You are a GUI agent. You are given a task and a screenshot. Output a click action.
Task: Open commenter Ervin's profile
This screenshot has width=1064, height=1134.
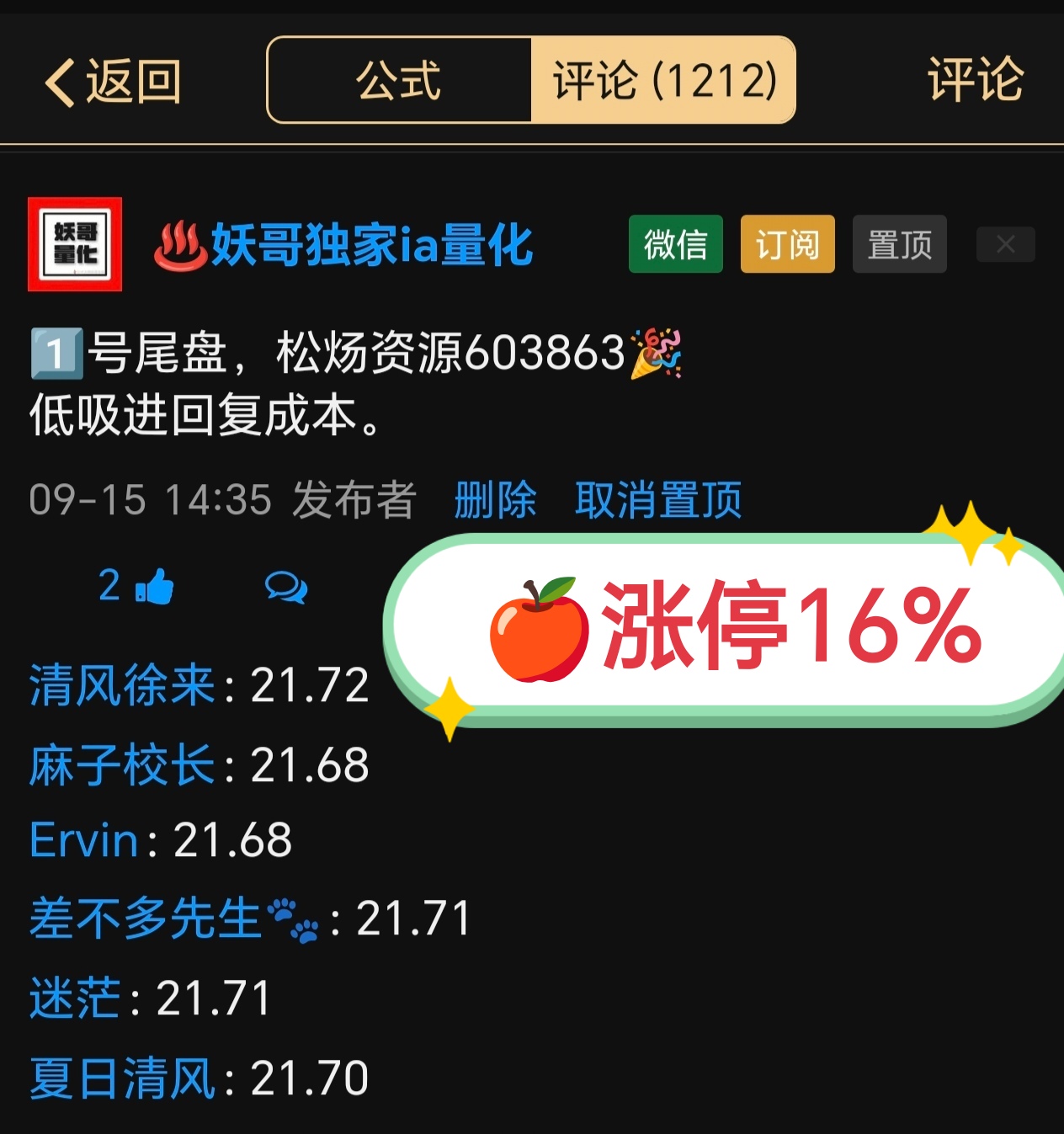pyautogui.click(x=83, y=840)
